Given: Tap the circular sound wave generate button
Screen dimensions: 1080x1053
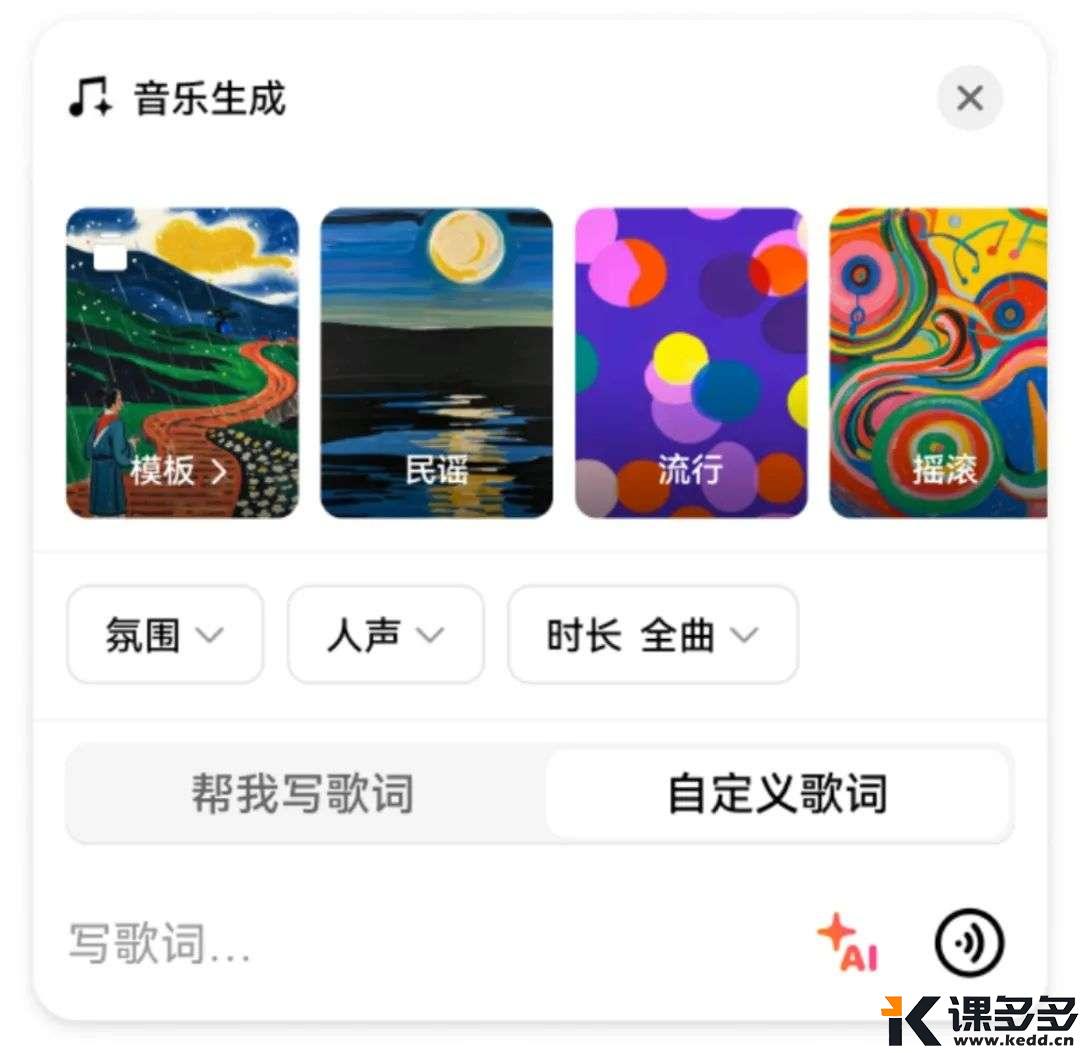Looking at the screenshot, I should pos(969,942).
